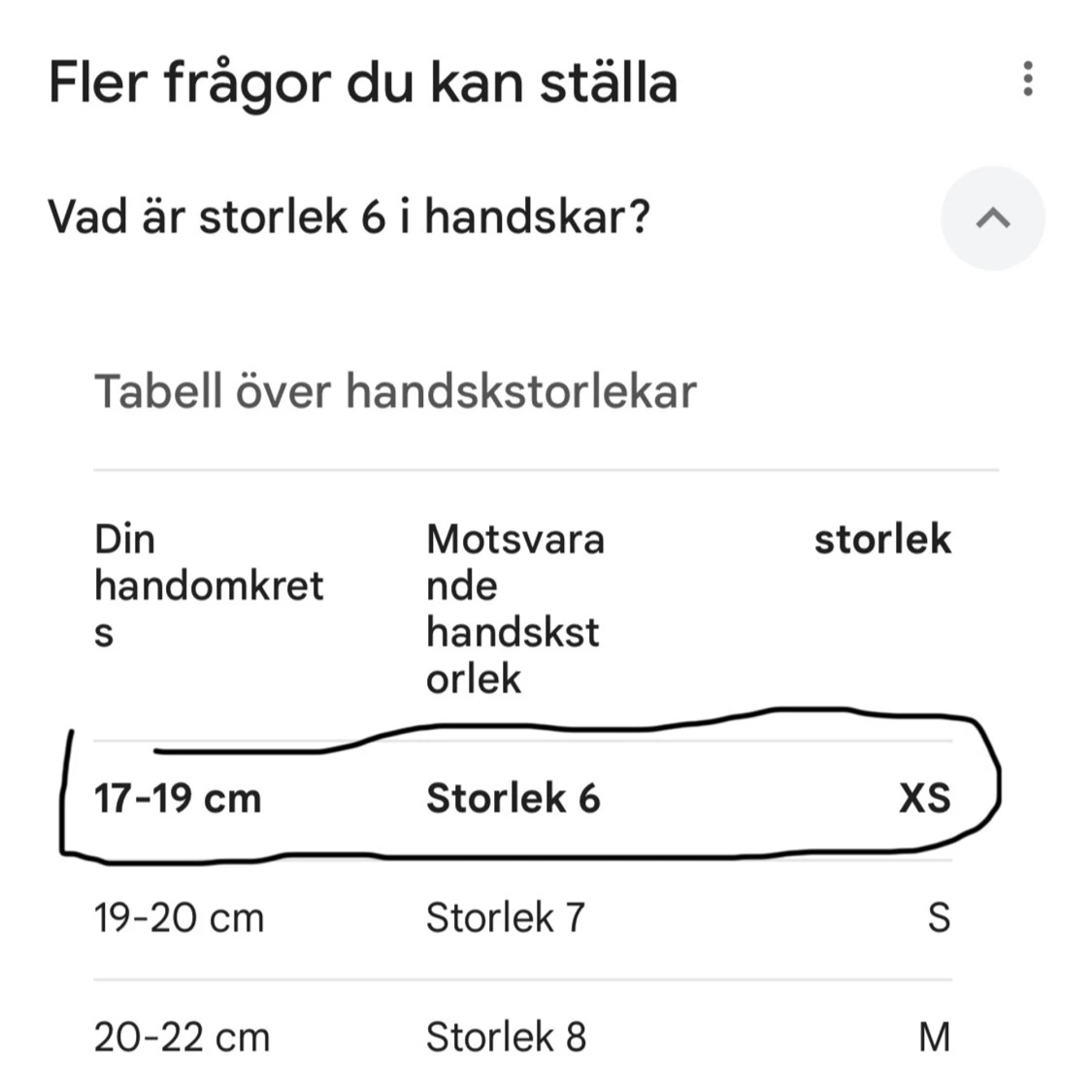Open the overflow menu beside Fler frågor
The image size is (1092, 1092).
(x=1027, y=80)
